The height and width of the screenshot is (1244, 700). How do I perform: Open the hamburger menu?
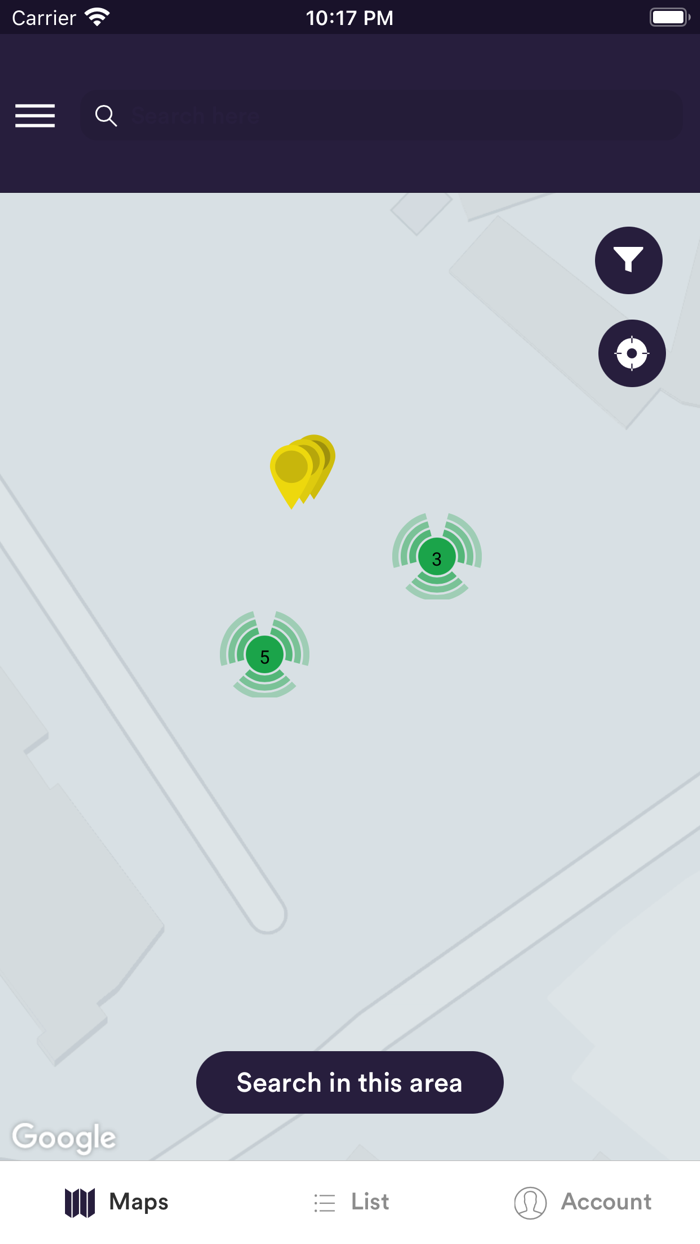35,116
